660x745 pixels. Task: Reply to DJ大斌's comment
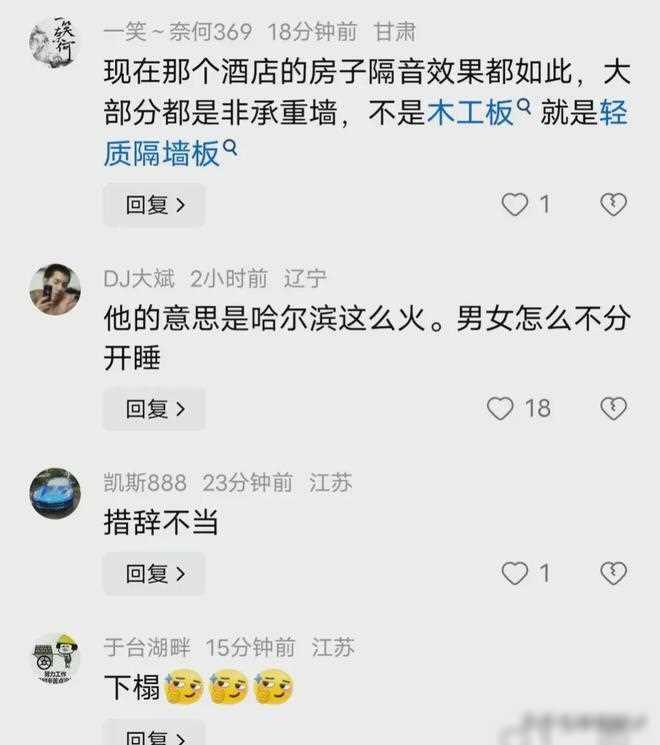click(x=154, y=408)
